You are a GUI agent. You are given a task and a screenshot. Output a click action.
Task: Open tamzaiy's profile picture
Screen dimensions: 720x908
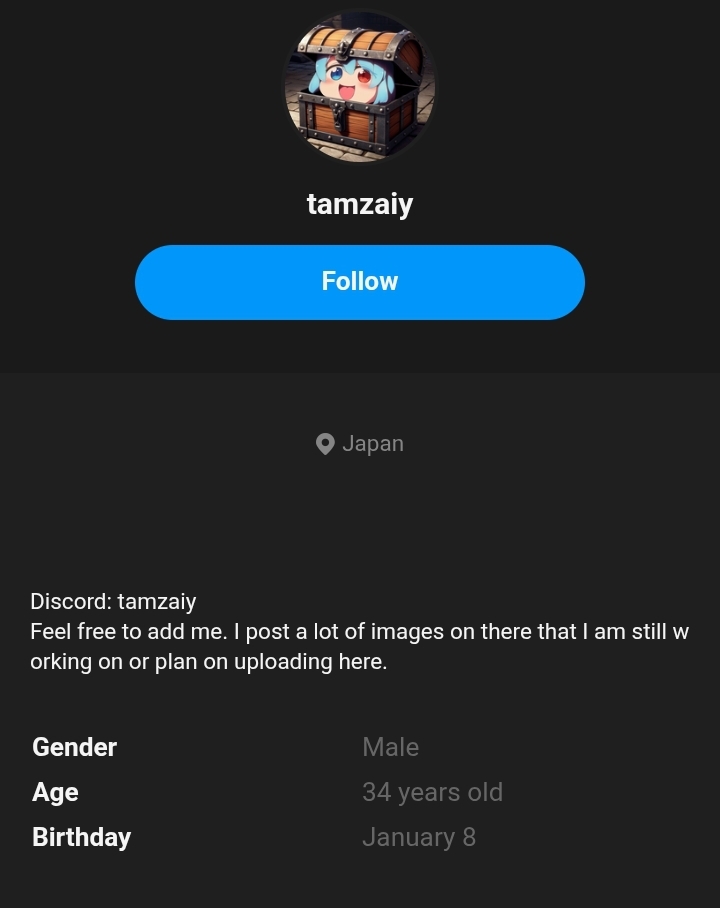[x=359, y=87]
